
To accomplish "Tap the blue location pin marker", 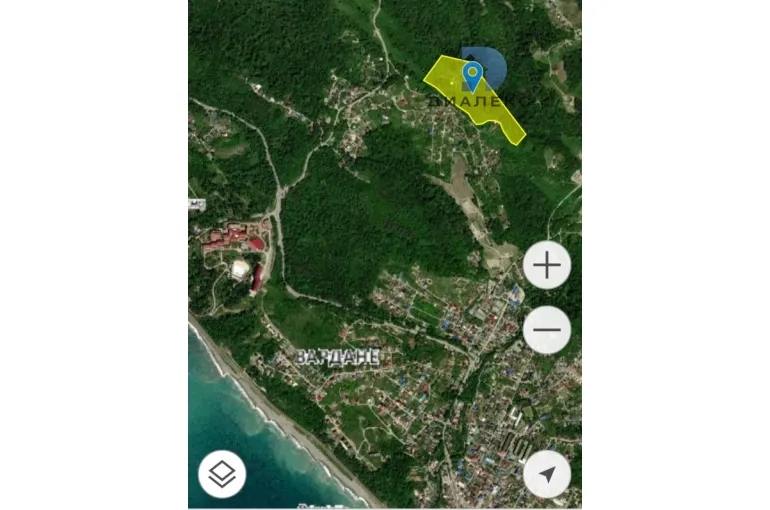I will click(472, 75).
